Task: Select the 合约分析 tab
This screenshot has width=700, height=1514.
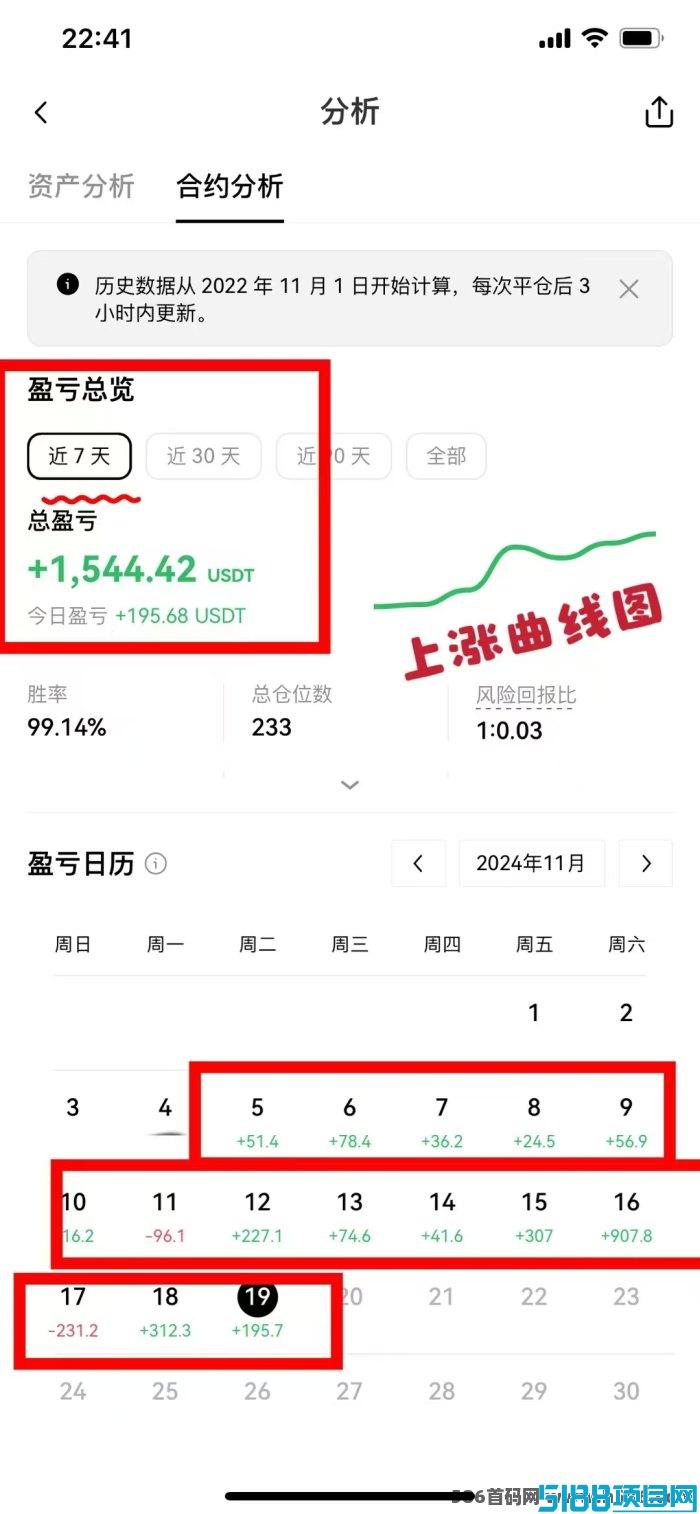Action: tap(230, 186)
